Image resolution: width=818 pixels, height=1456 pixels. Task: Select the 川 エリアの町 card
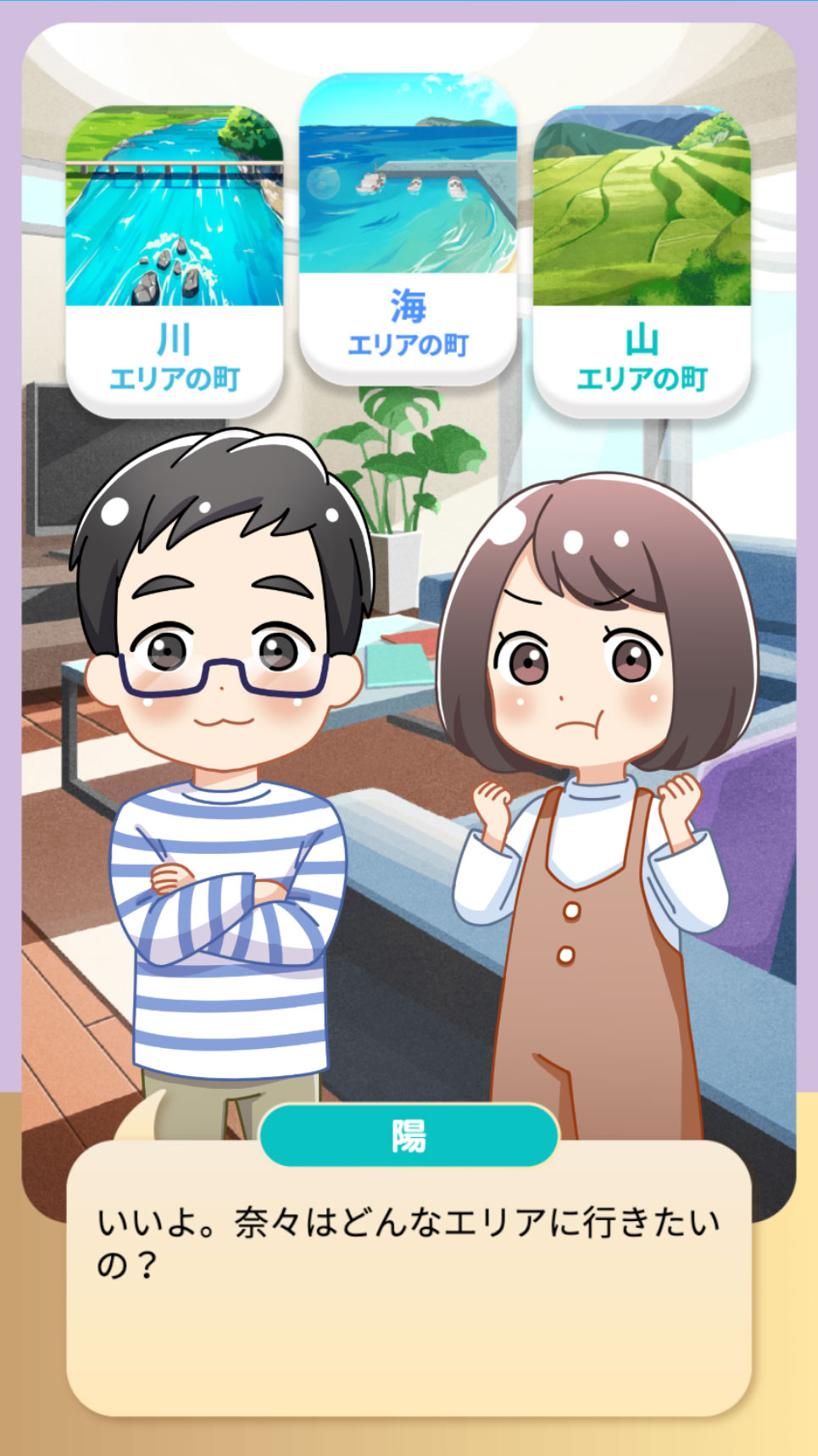click(174, 260)
